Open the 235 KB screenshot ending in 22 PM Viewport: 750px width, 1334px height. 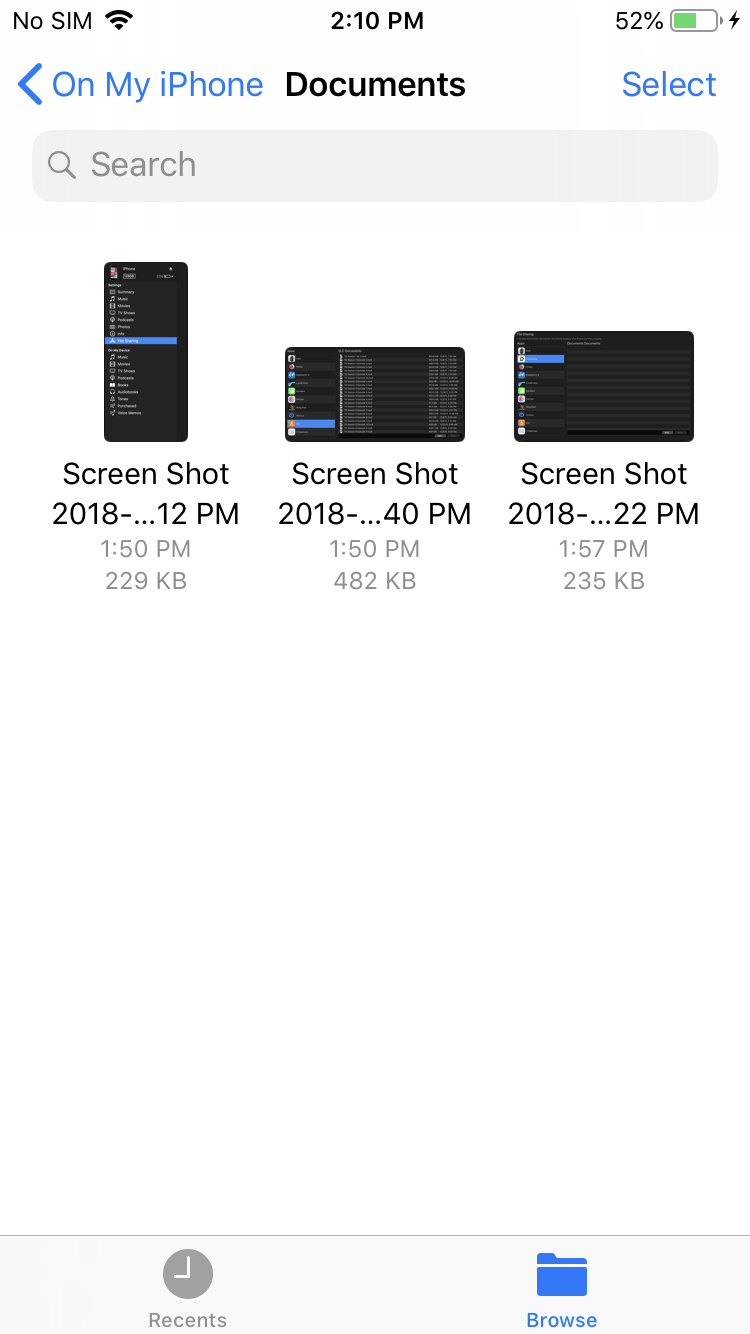click(x=604, y=386)
